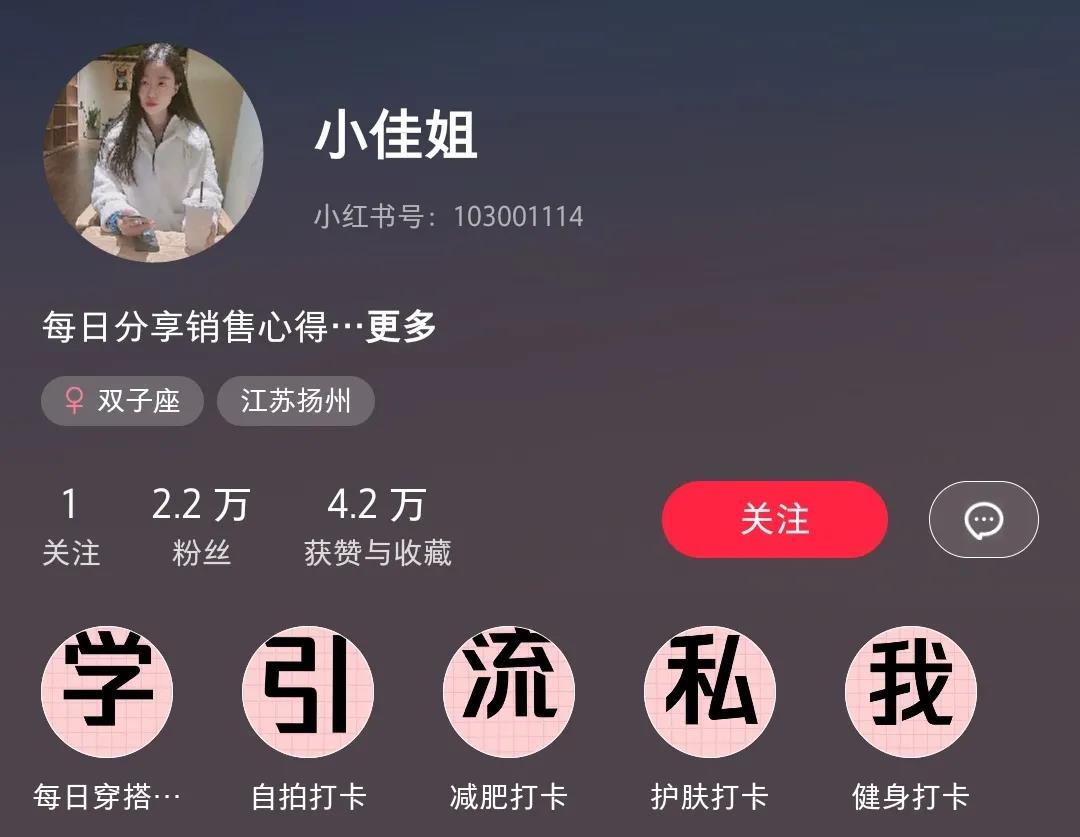Expand the bio with 更多
Screen dimensions: 1080x837
[x=401, y=326]
